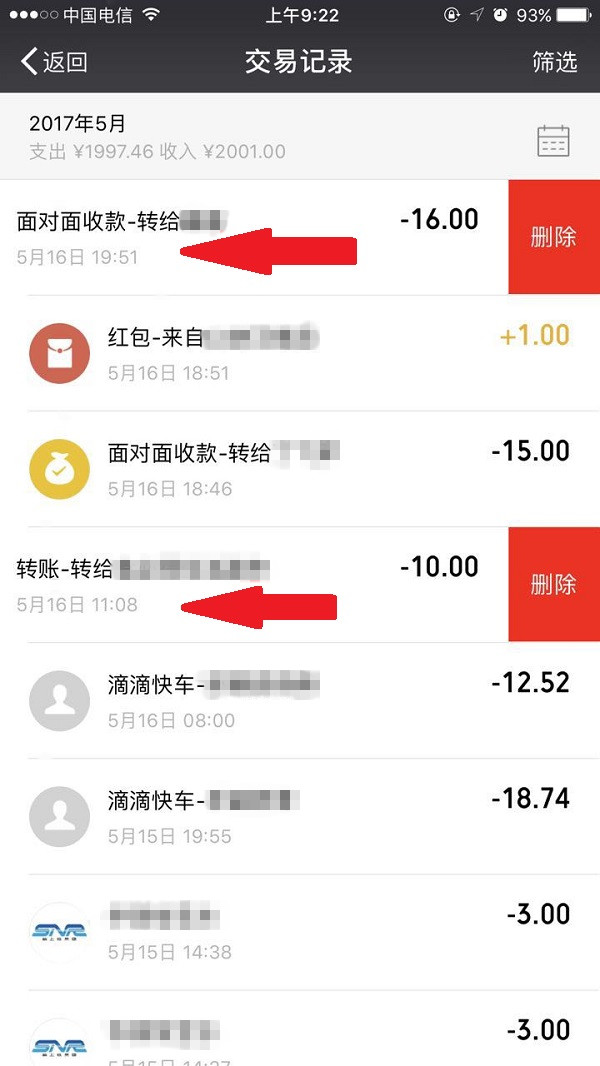Open the 筛选 filter option

(554, 62)
